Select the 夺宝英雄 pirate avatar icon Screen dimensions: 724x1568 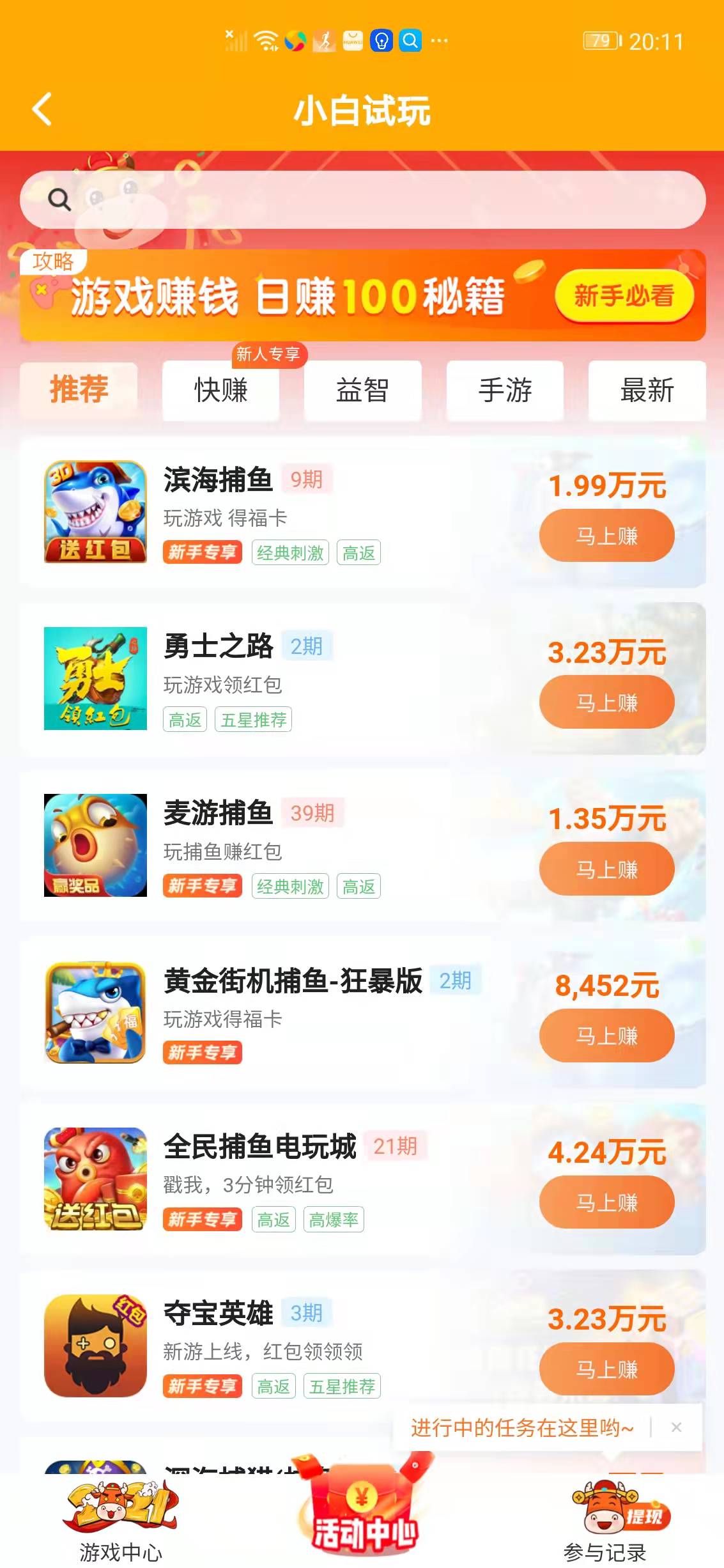[x=95, y=1347]
